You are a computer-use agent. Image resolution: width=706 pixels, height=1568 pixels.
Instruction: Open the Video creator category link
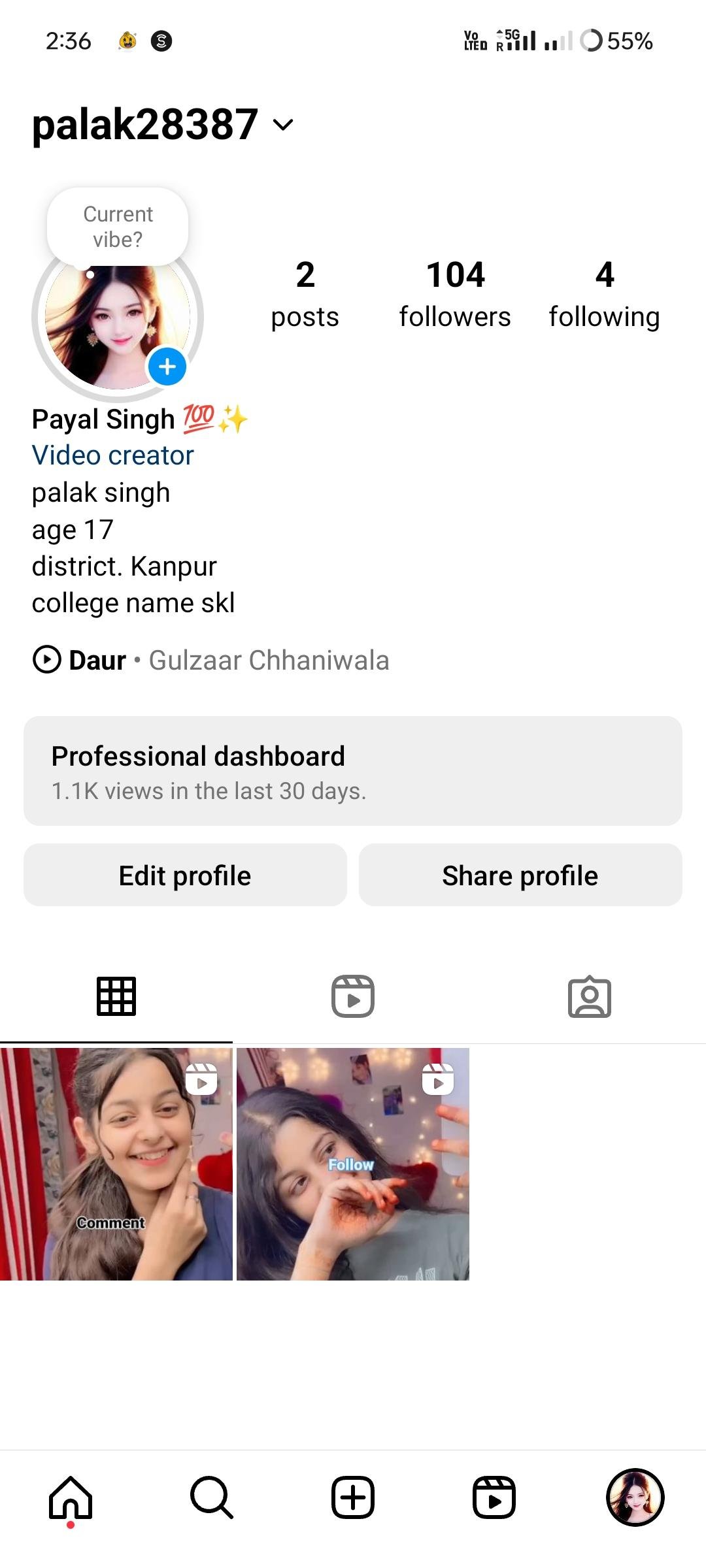pos(113,455)
